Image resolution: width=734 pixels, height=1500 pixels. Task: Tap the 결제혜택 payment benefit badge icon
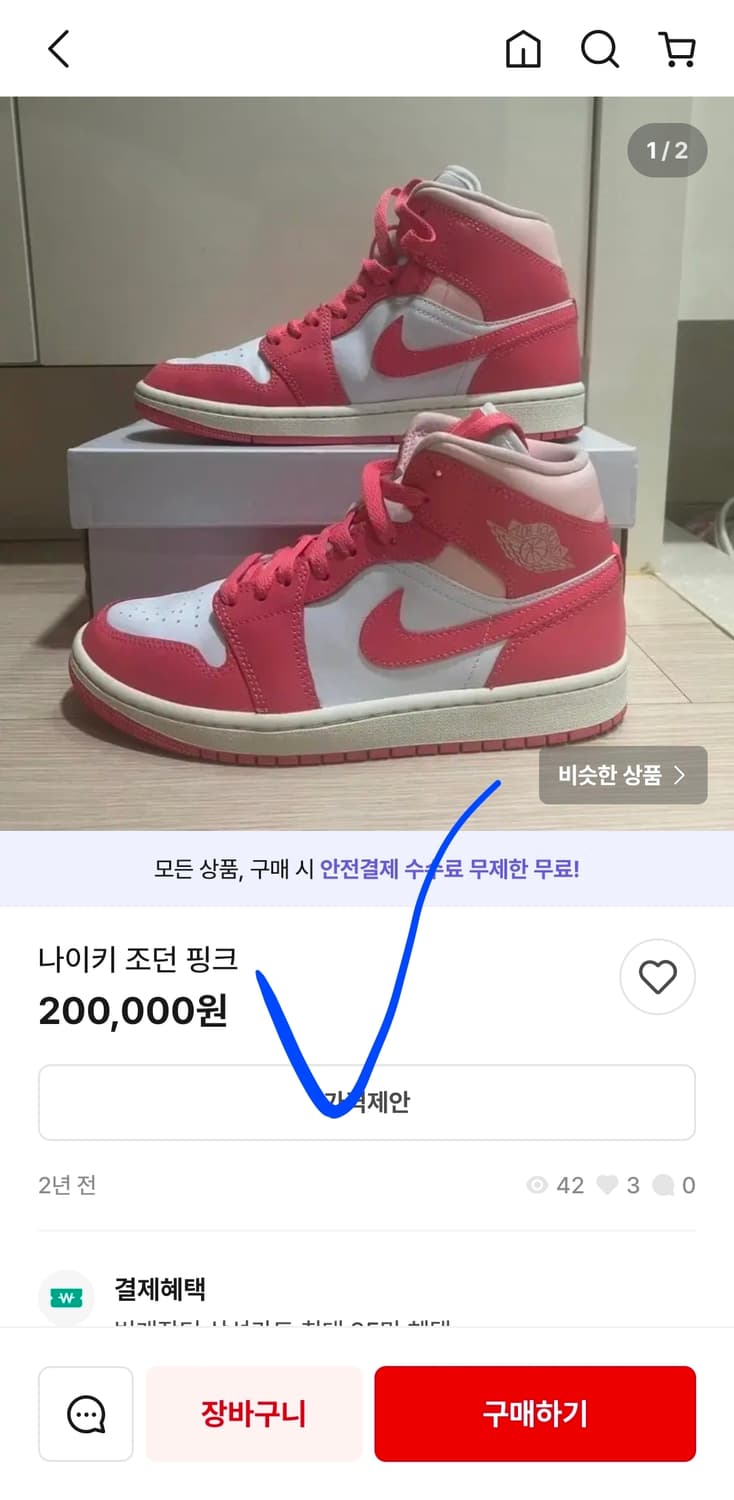pyautogui.click(x=65, y=1290)
